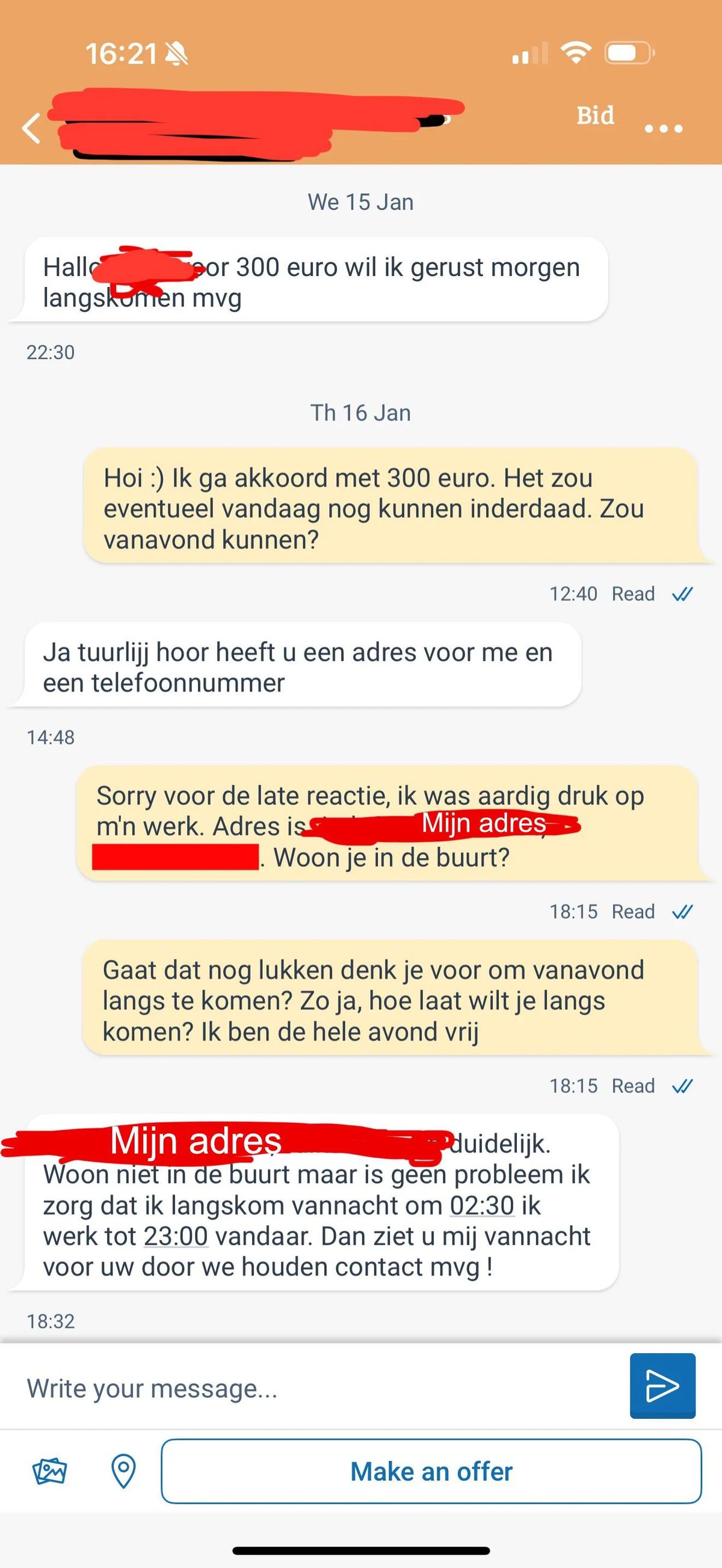Tap the underlined 02:30 time link
This screenshot has width=722, height=1568.
pos(482,1205)
